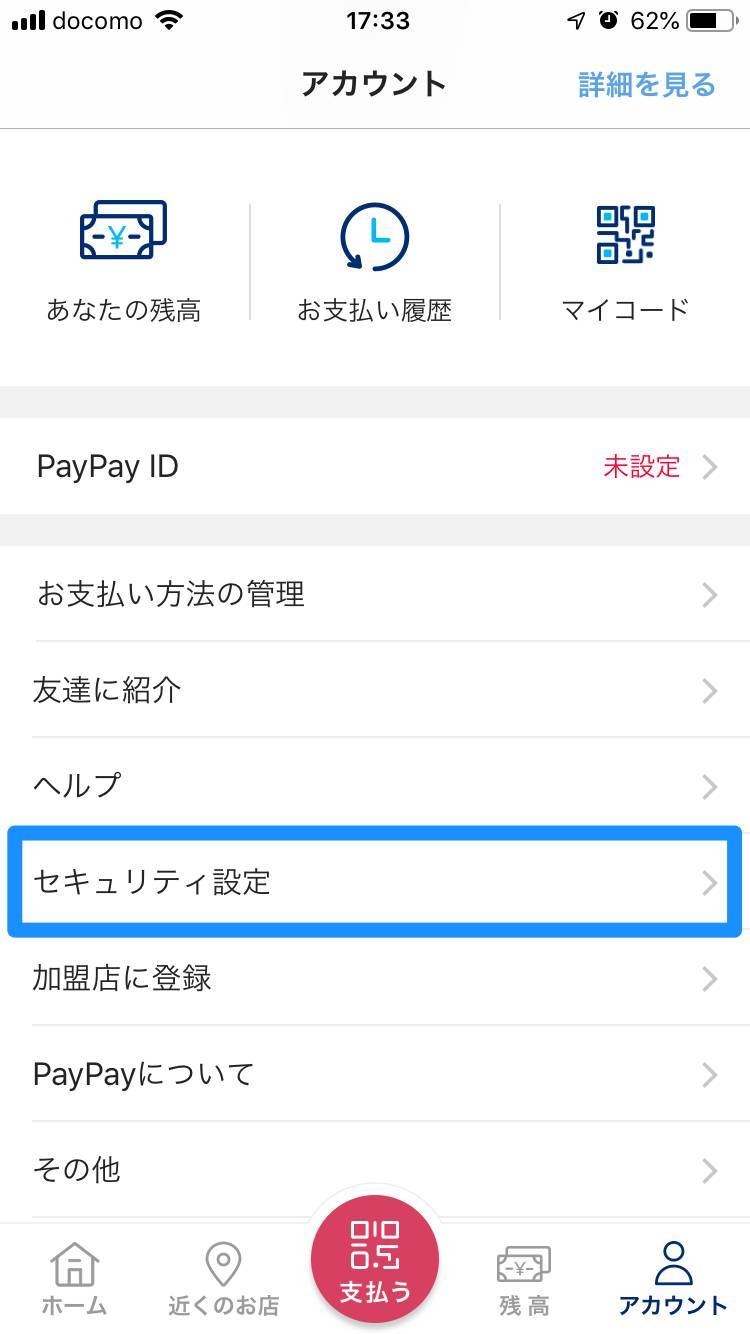Open ヘルプ
750x1334 pixels.
tap(375, 786)
